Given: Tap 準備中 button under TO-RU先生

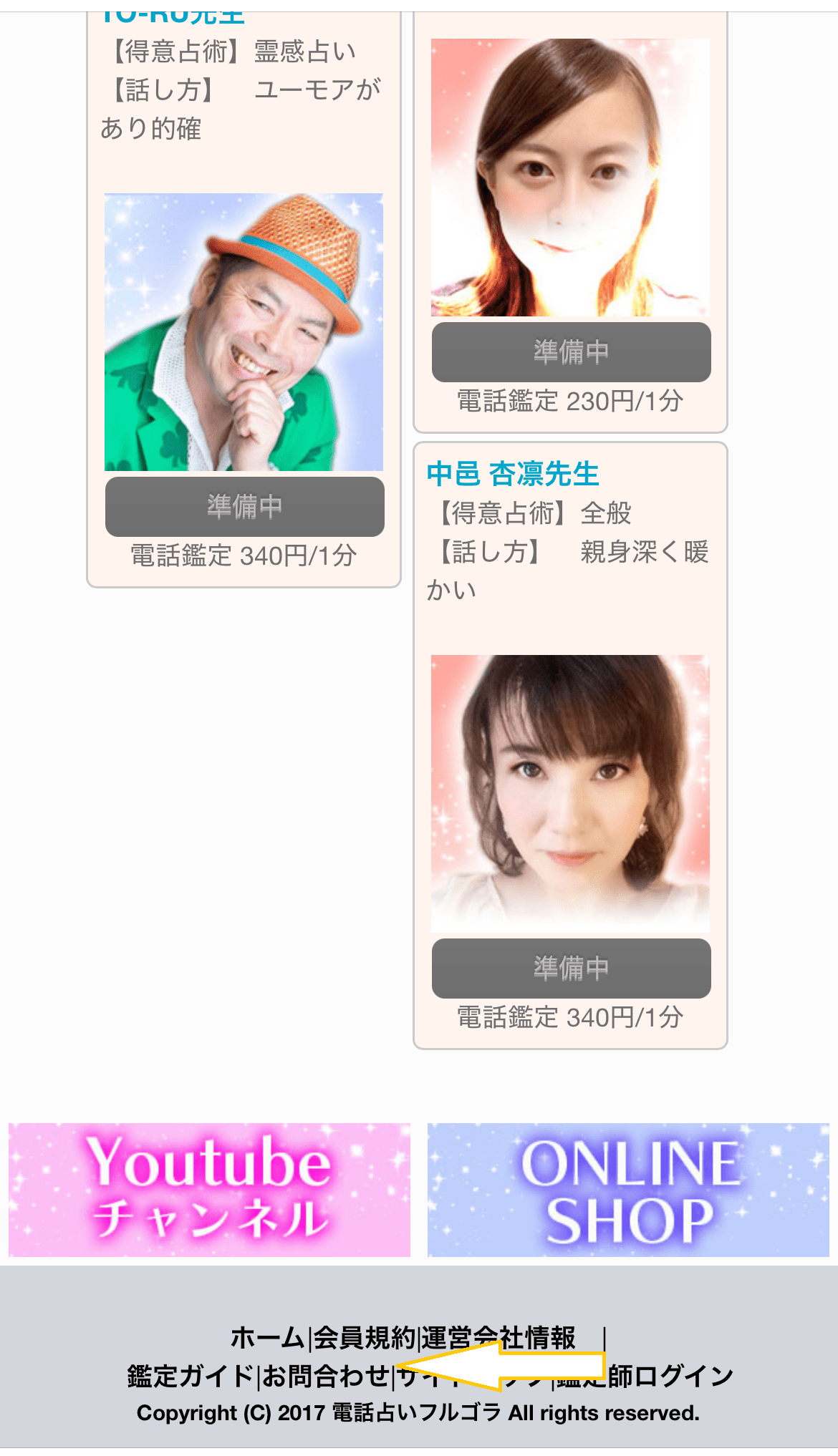Looking at the screenshot, I should [x=244, y=507].
